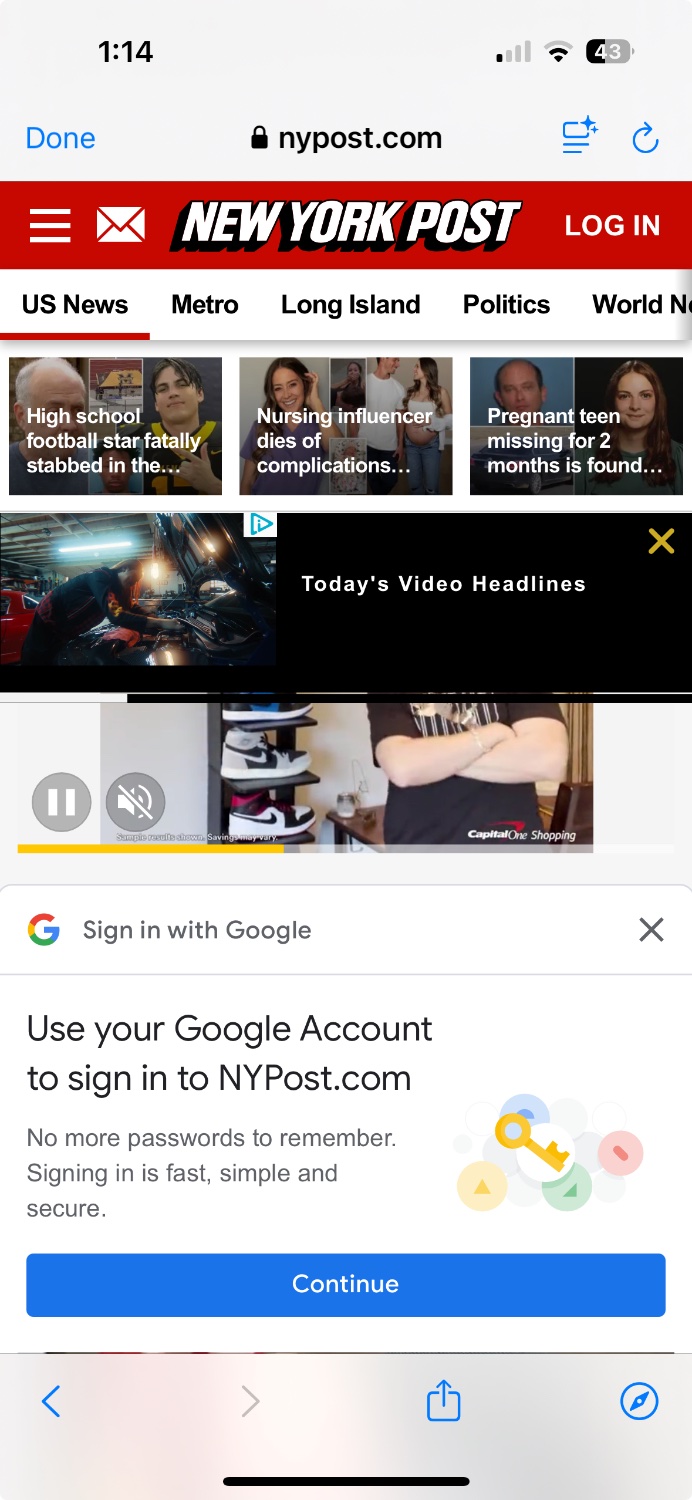Screen dimensions: 692x1500
Task: Open the newsletter envelope icon
Action: point(120,225)
